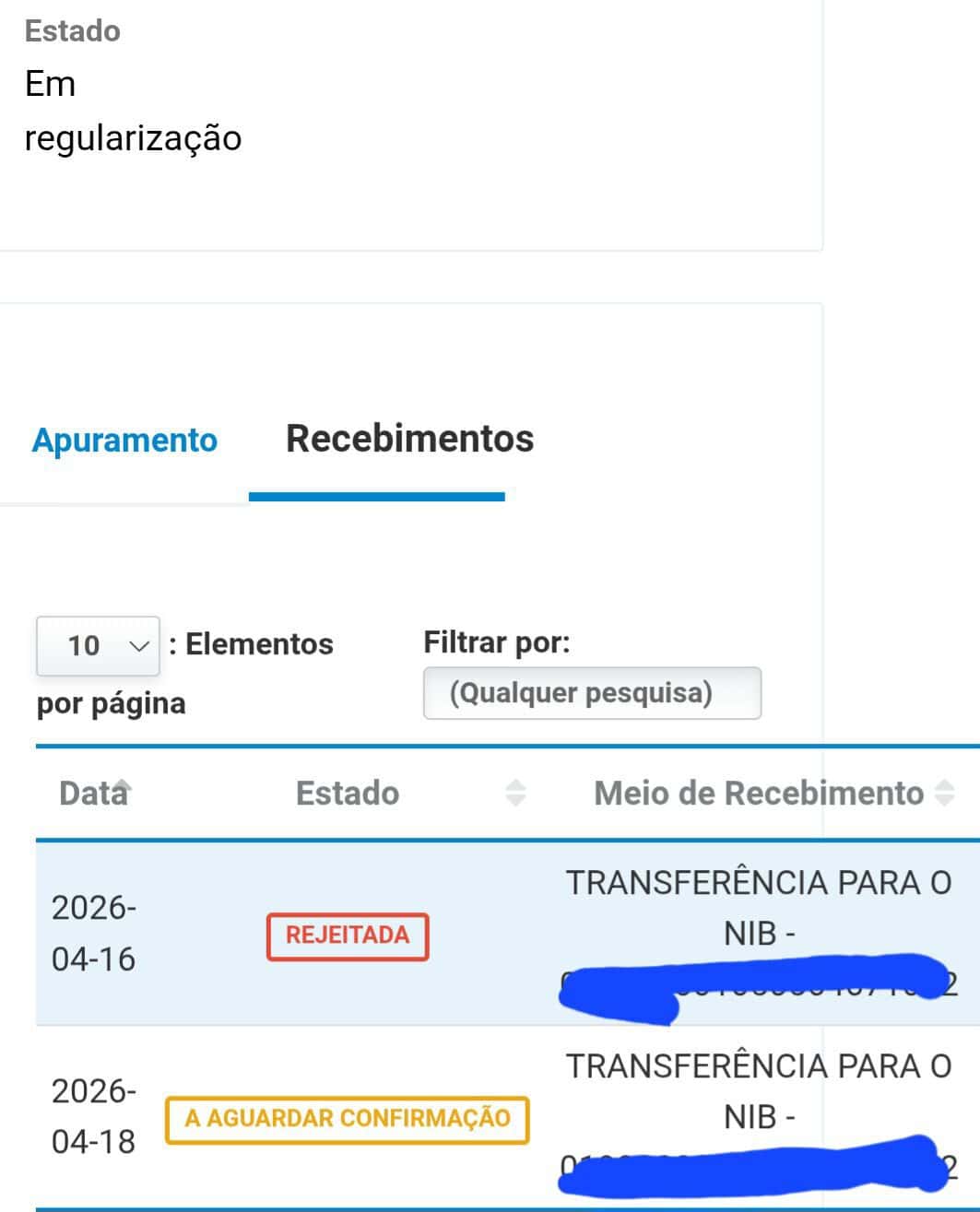Open the elements per page dropdown
The height and width of the screenshot is (1212, 980).
tap(98, 645)
